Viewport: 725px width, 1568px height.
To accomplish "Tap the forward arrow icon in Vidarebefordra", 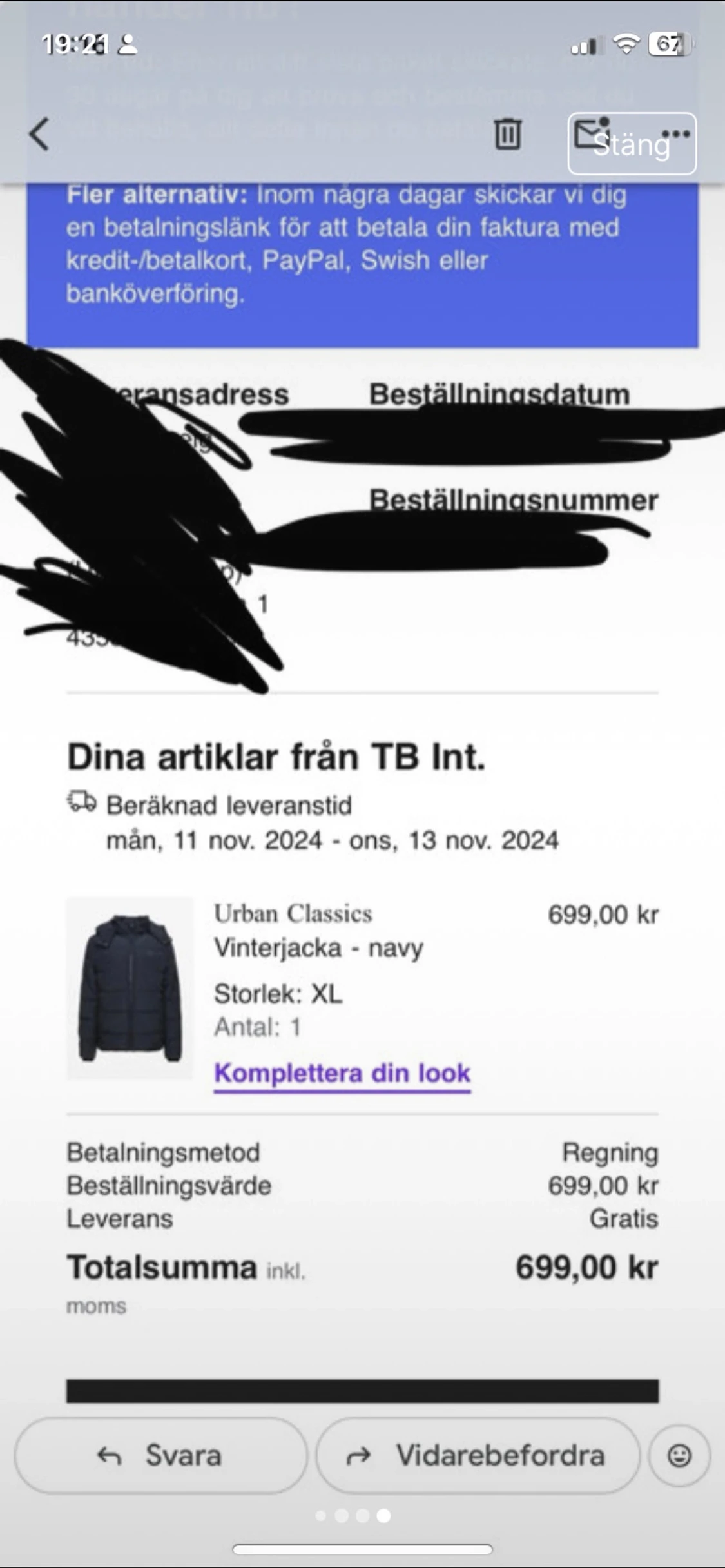I will 358,1455.
